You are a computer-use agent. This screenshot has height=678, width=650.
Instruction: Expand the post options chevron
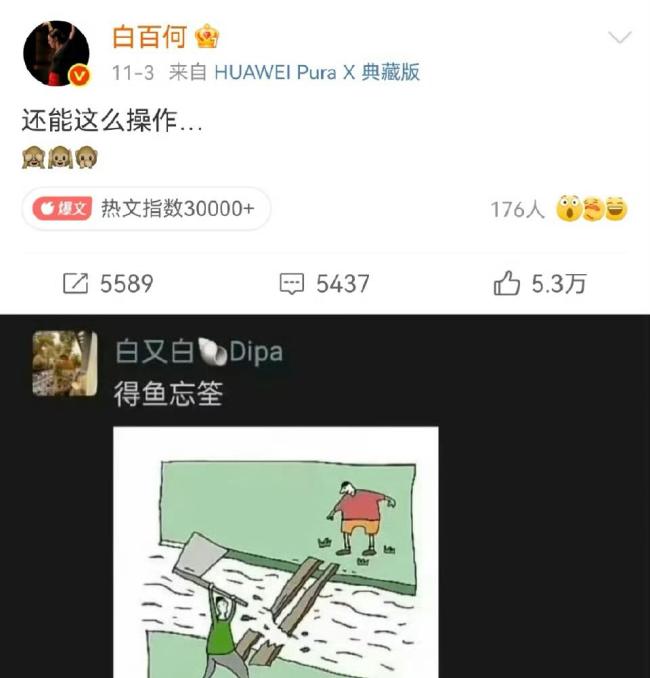click(620, 38)
